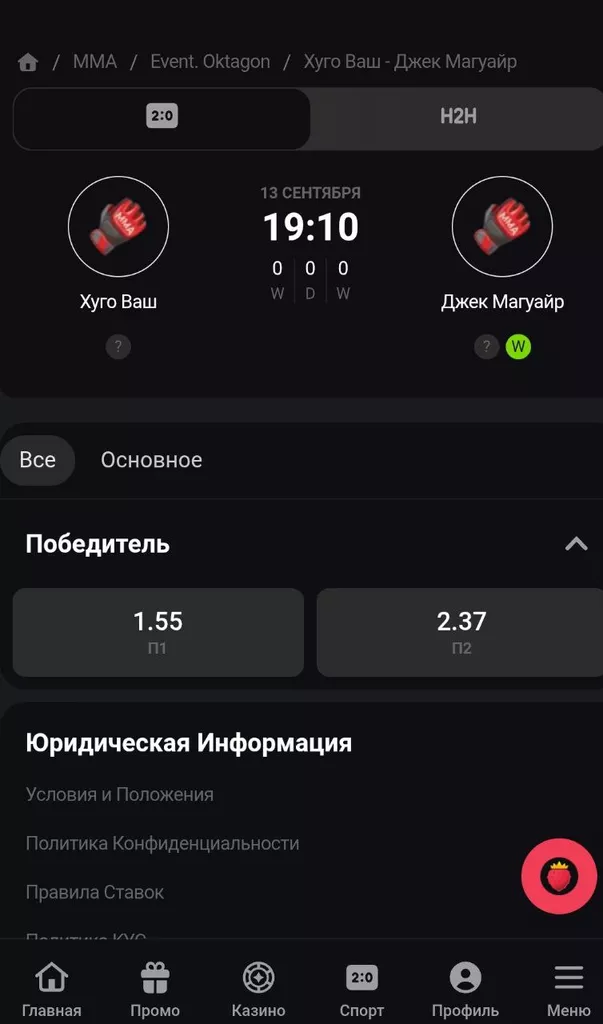Open Условия и Положения
The height and width of the screenshot is (1024, 603).
(119, 795)
